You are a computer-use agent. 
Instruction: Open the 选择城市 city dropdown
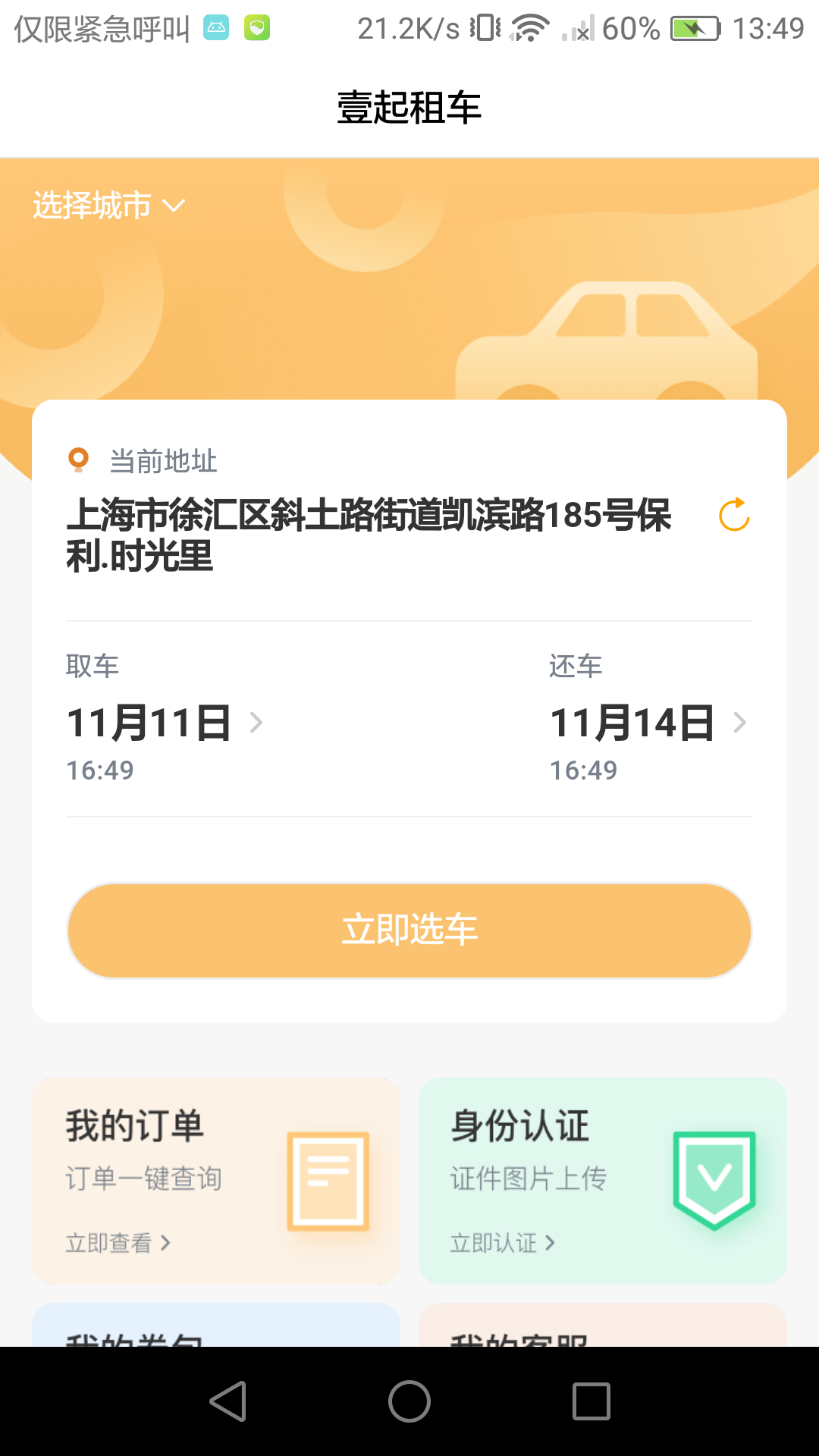pos(108,206)
